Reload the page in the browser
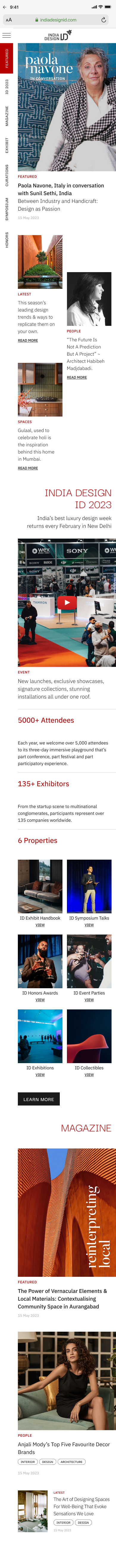 coord(104,19)
